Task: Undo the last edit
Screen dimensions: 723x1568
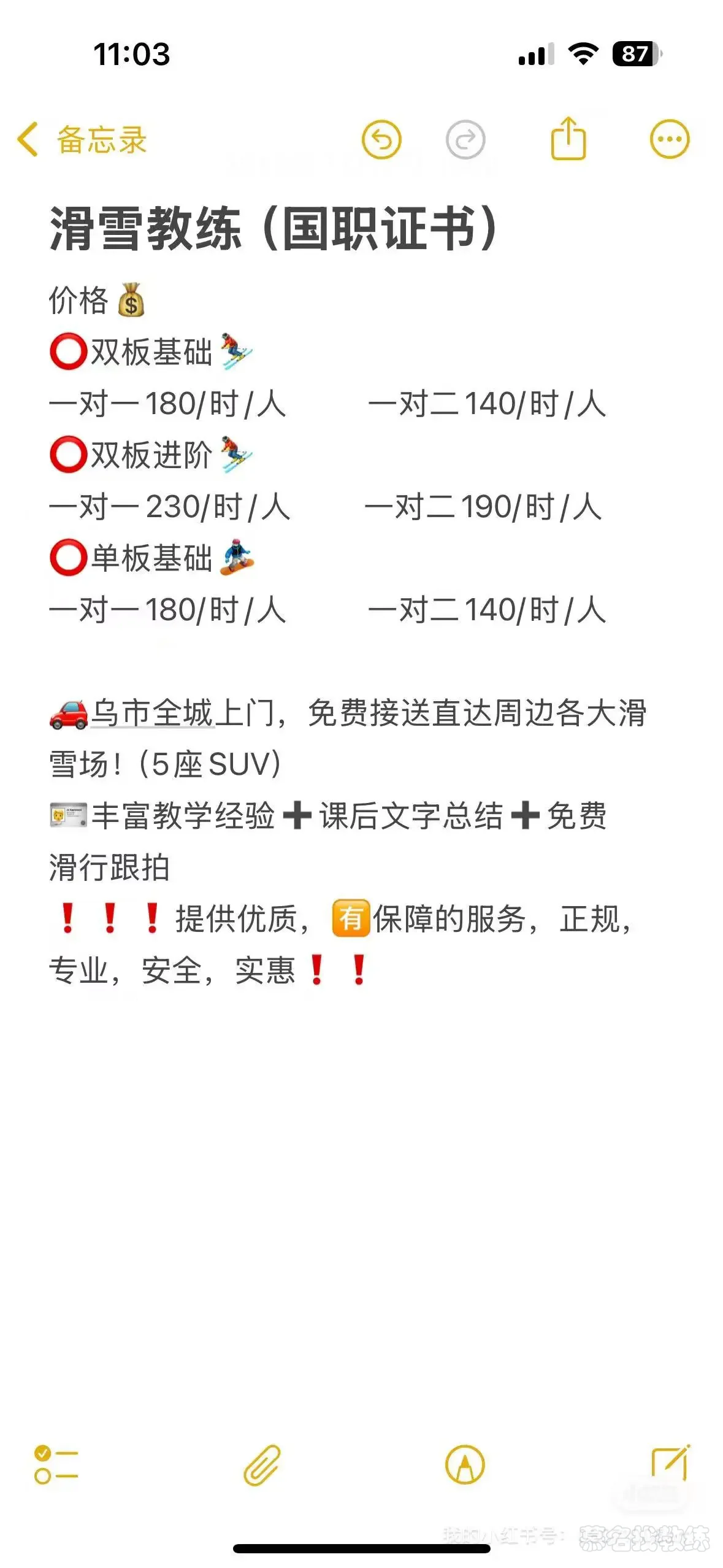Action: pos(381,140)
